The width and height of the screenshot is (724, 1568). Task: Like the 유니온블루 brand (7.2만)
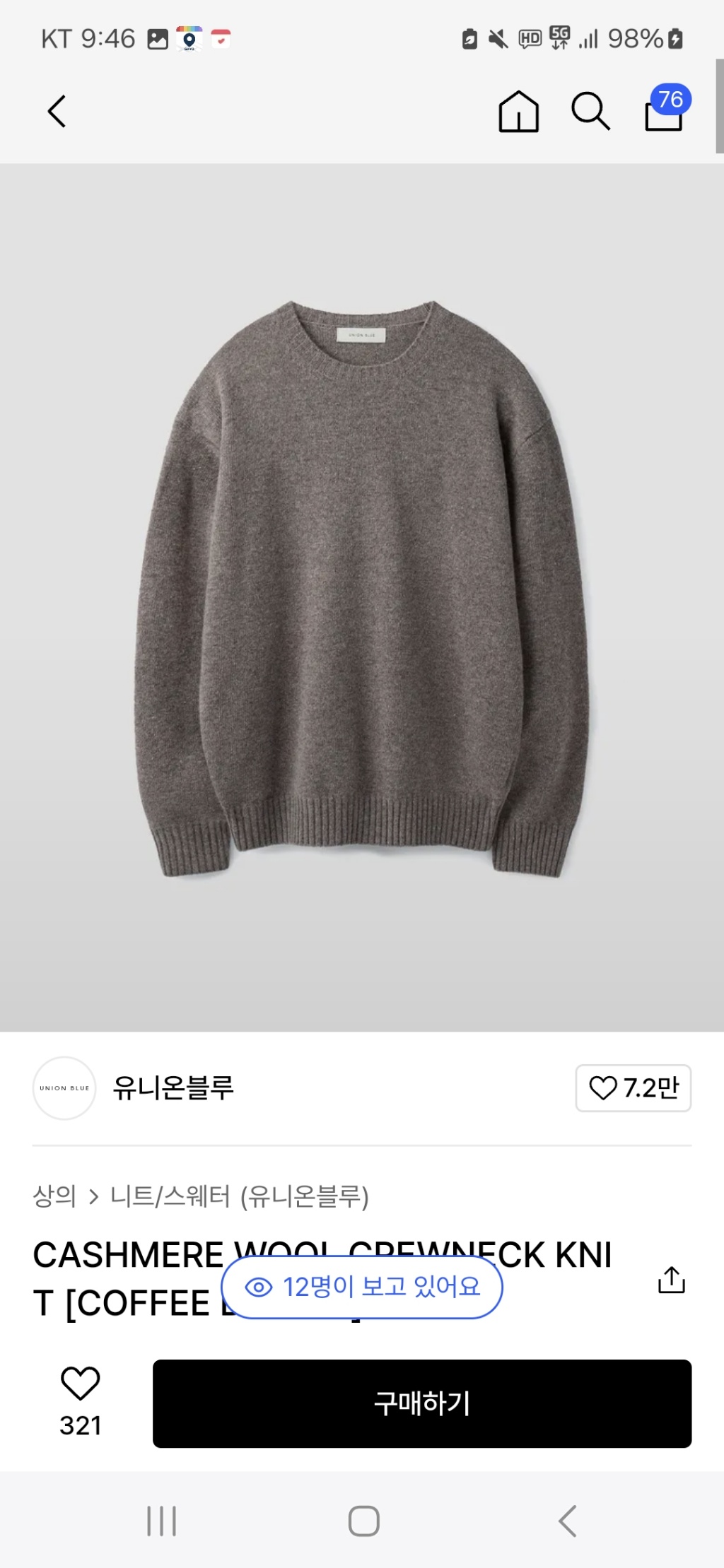click(633, 1088)
